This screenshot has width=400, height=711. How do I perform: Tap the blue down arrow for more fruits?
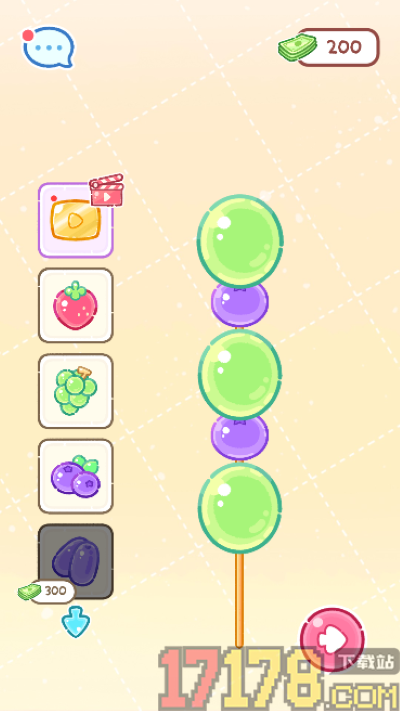[76, 622]
